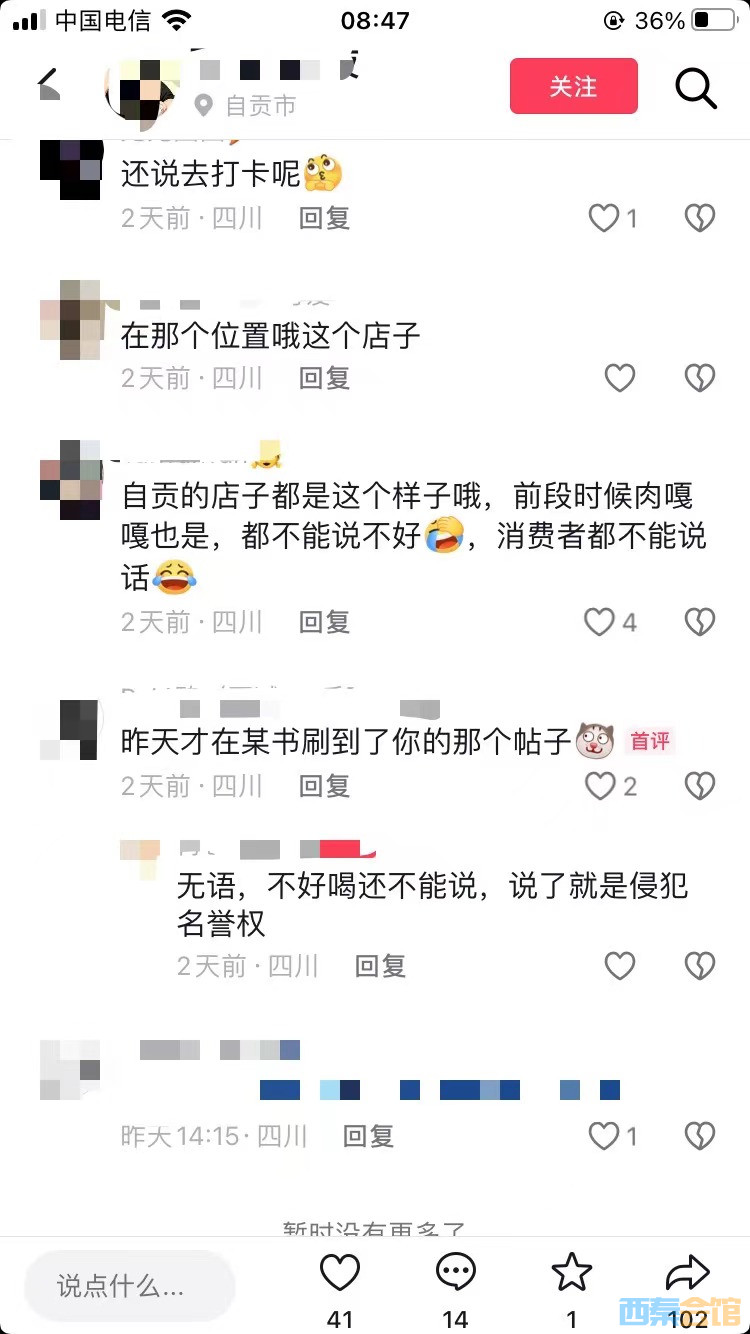The width and height of the screenshot is (750, 1334).
Task: Like the comment 还说去打卡呢
Action: coord(604,217)
